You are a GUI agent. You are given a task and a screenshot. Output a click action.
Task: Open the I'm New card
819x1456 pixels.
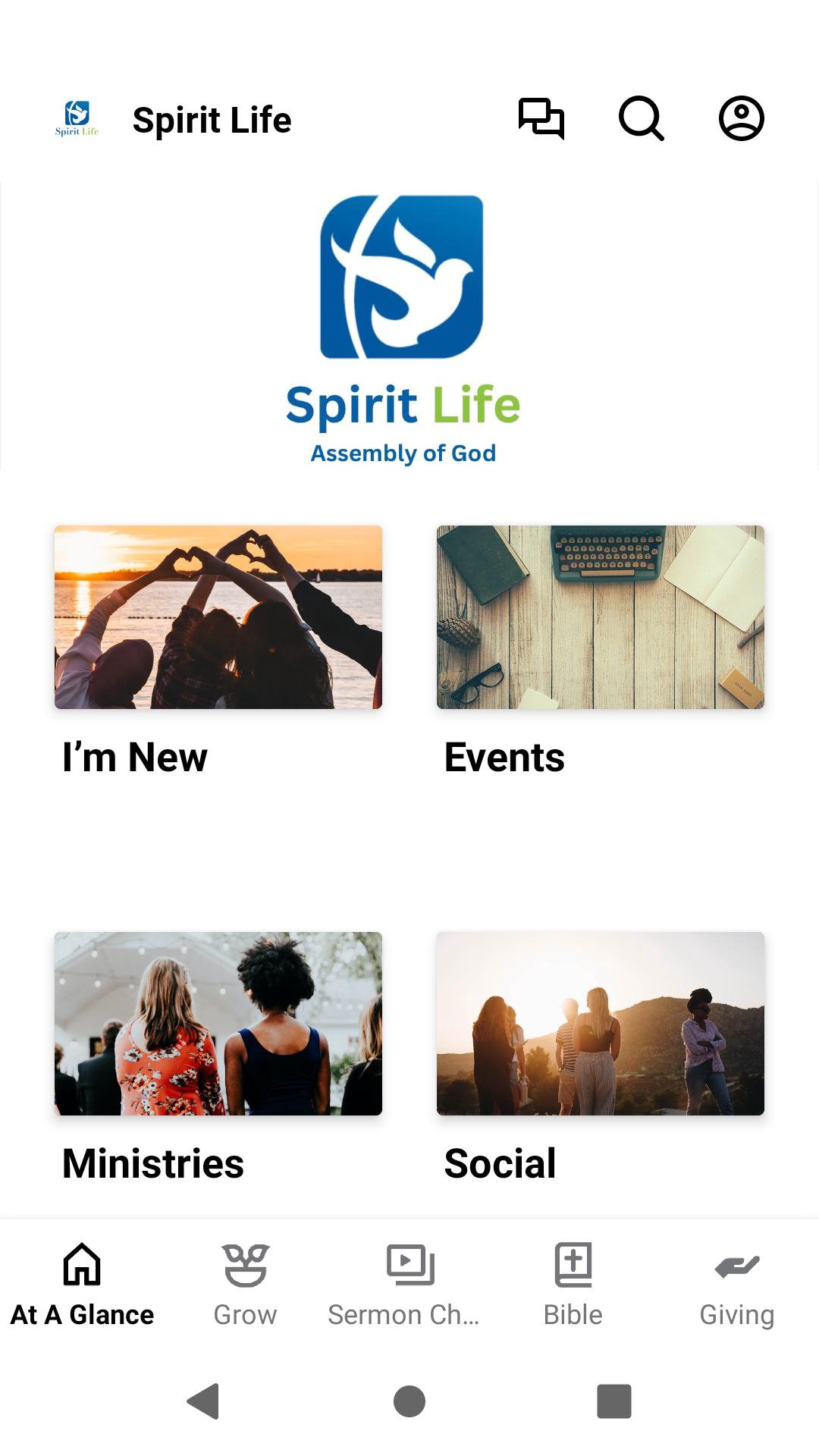point(218,617)
